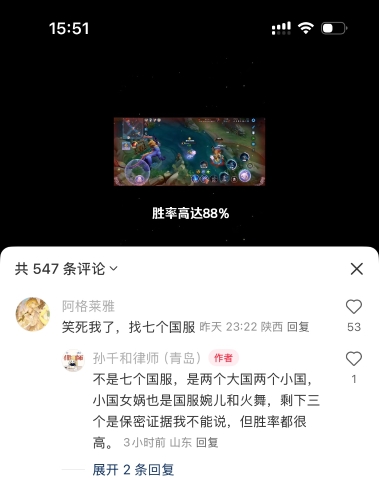Reply to 阿格莱雅's comment
This screenshot has width=379, height=500.
click(298, 327)
